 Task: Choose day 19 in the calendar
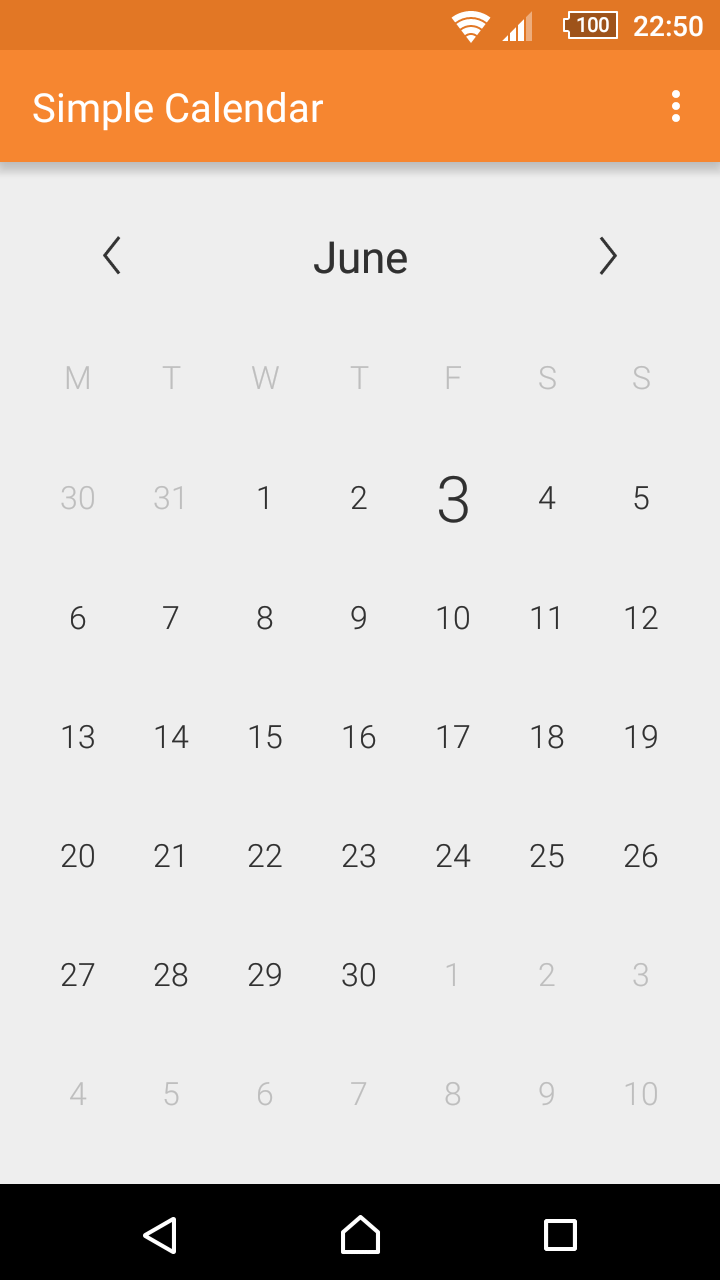click(x=641, y=737)
